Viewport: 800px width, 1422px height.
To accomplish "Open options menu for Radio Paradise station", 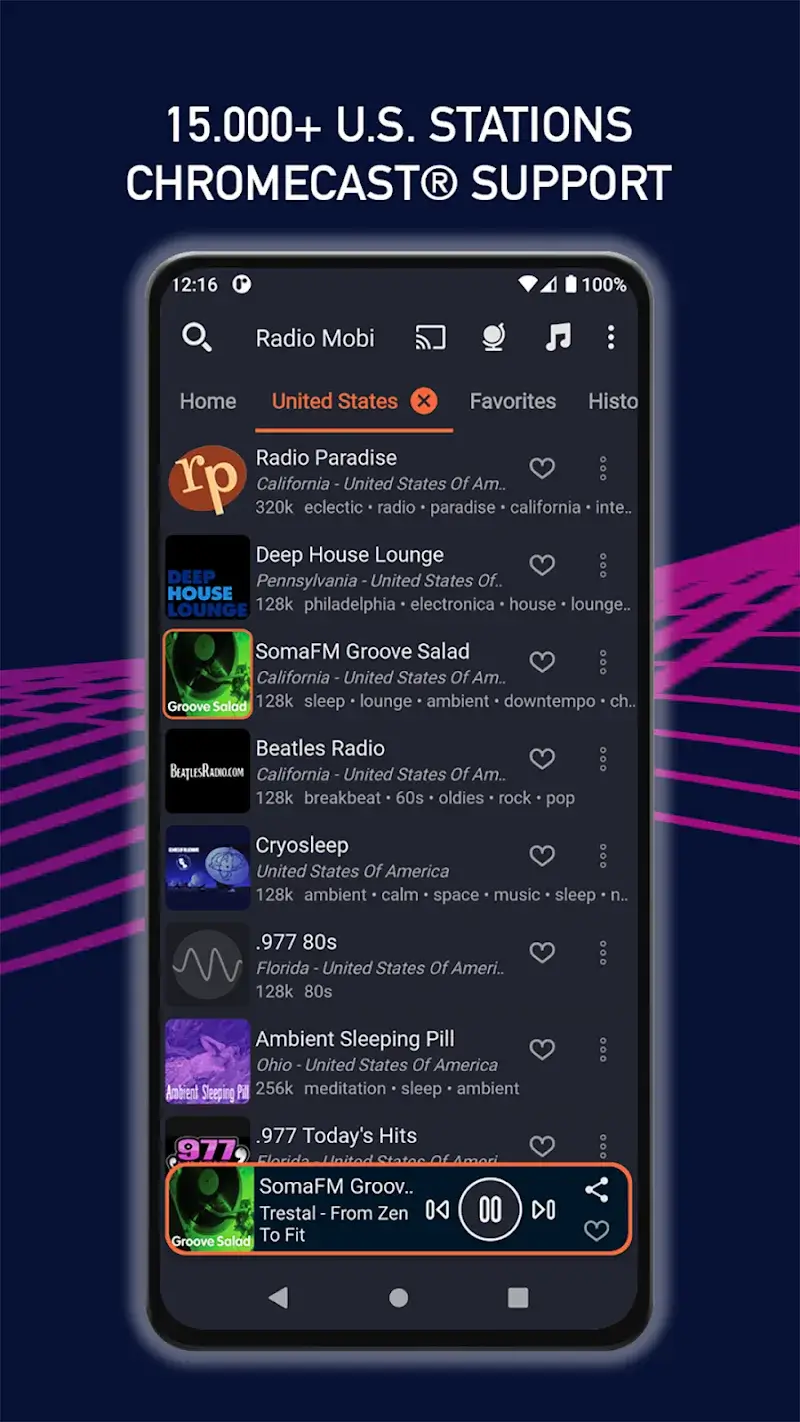I will (x=603, y=468).
